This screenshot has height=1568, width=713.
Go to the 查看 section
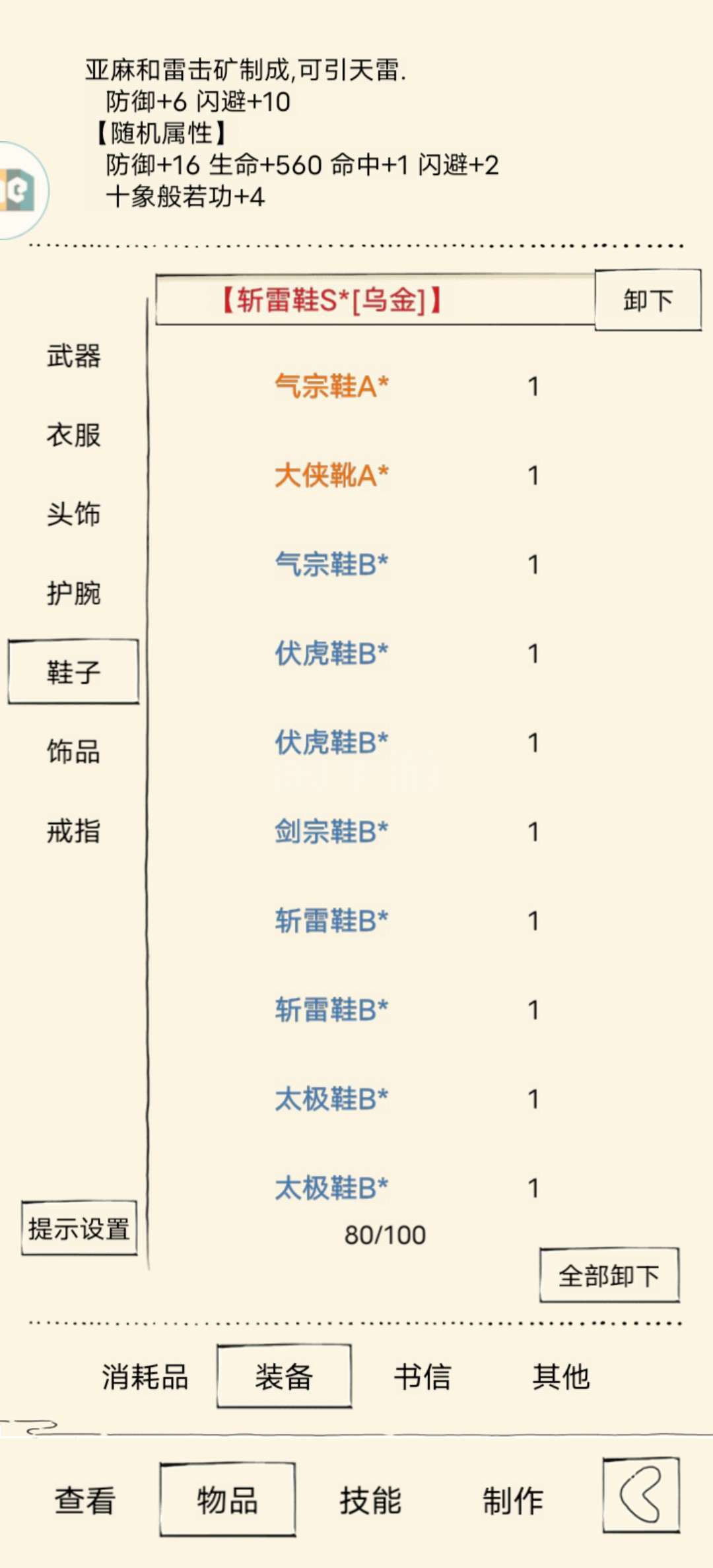(x=85, y=1500)
